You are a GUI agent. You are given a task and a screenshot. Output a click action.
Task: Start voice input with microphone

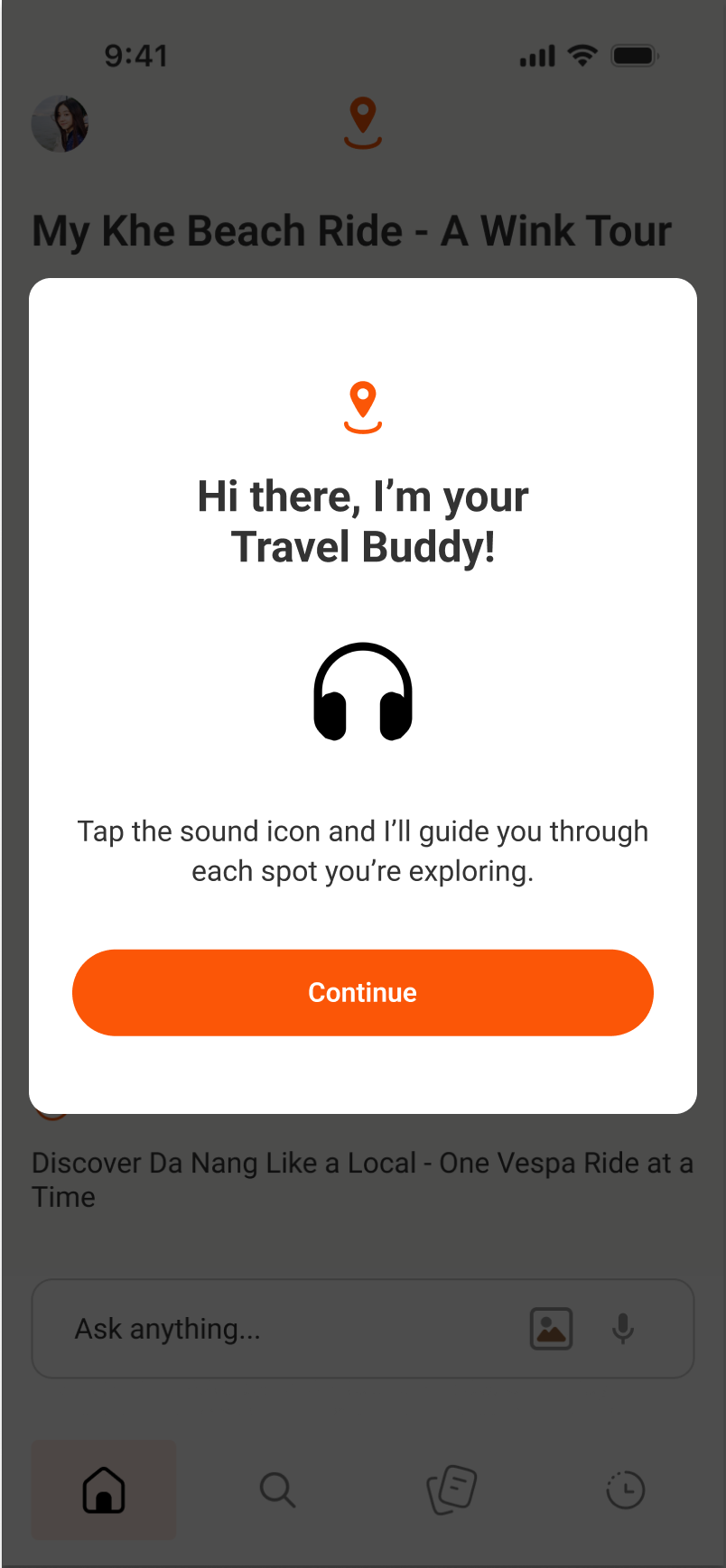[x=623, y=1329]
